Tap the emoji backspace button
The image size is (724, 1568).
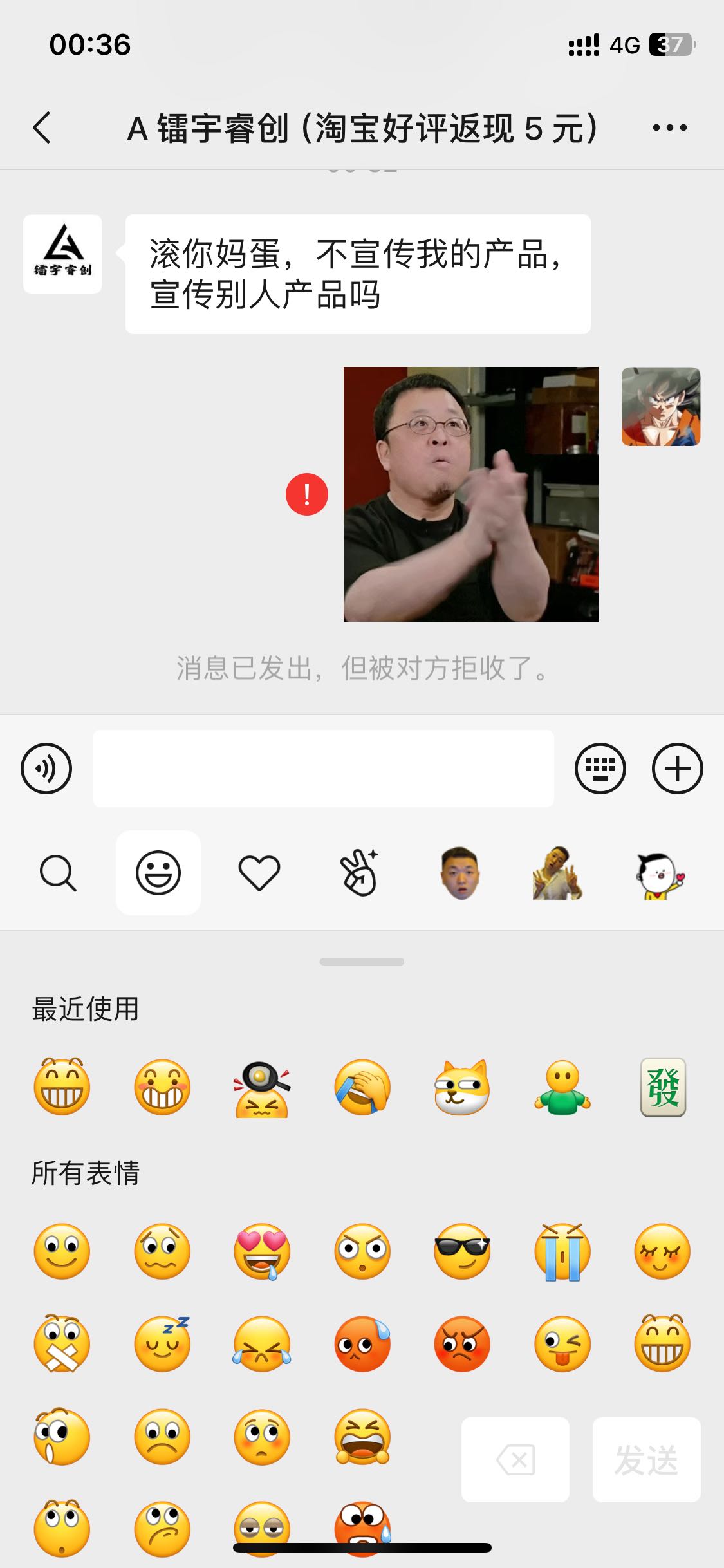click(x=515, y=1460)
